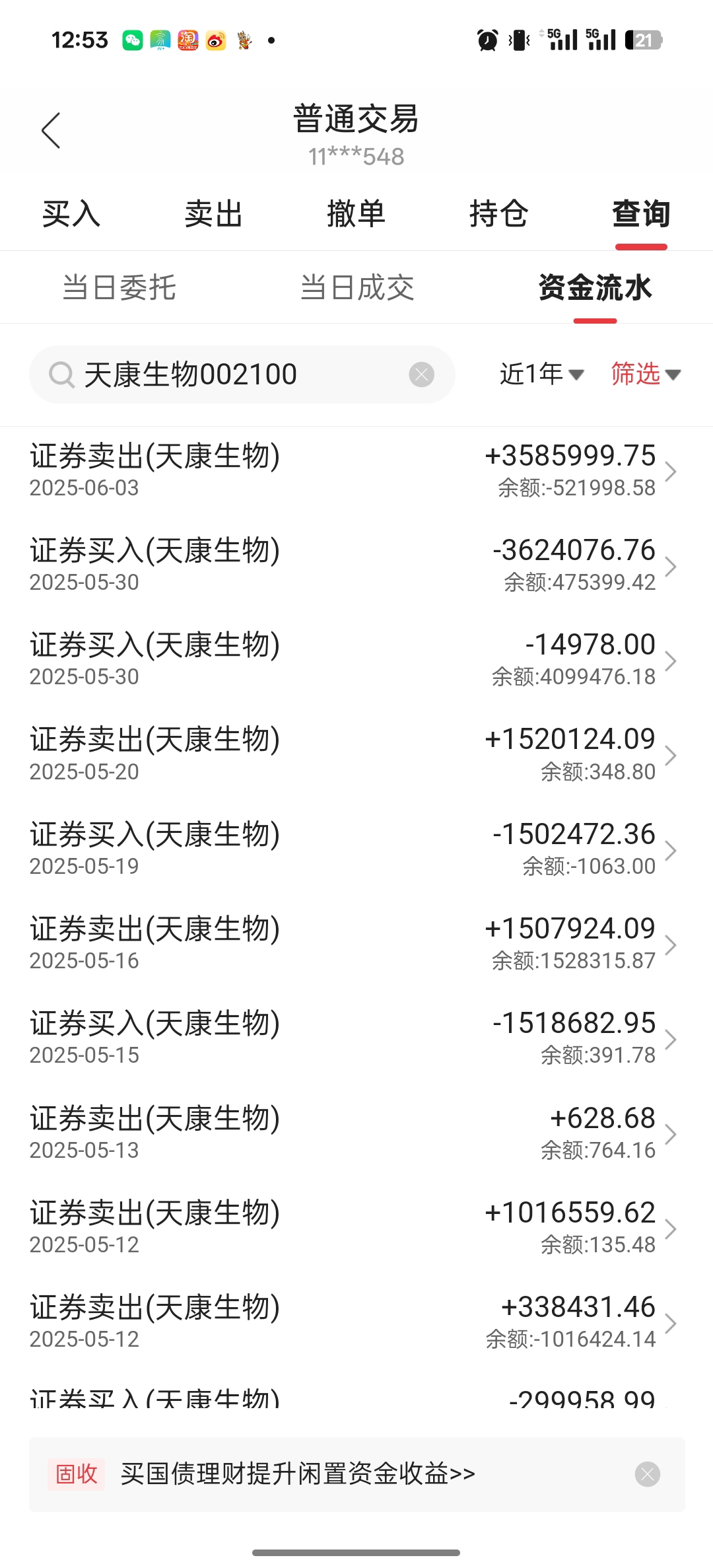Open the +1016559.62 sell record
713x1568 pixels.
(356, 1229)
